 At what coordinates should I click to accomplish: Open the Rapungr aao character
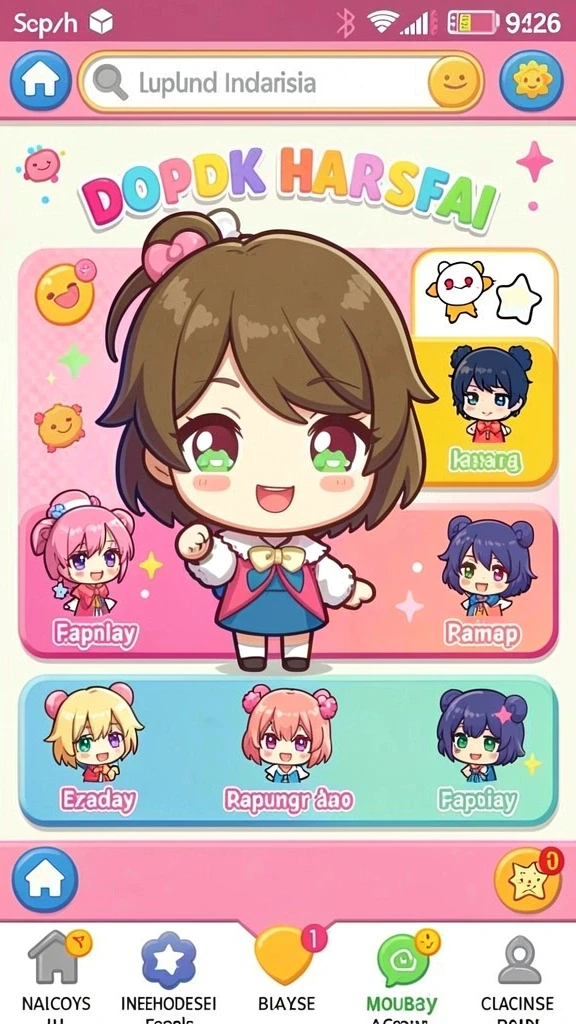coord(288,748)
